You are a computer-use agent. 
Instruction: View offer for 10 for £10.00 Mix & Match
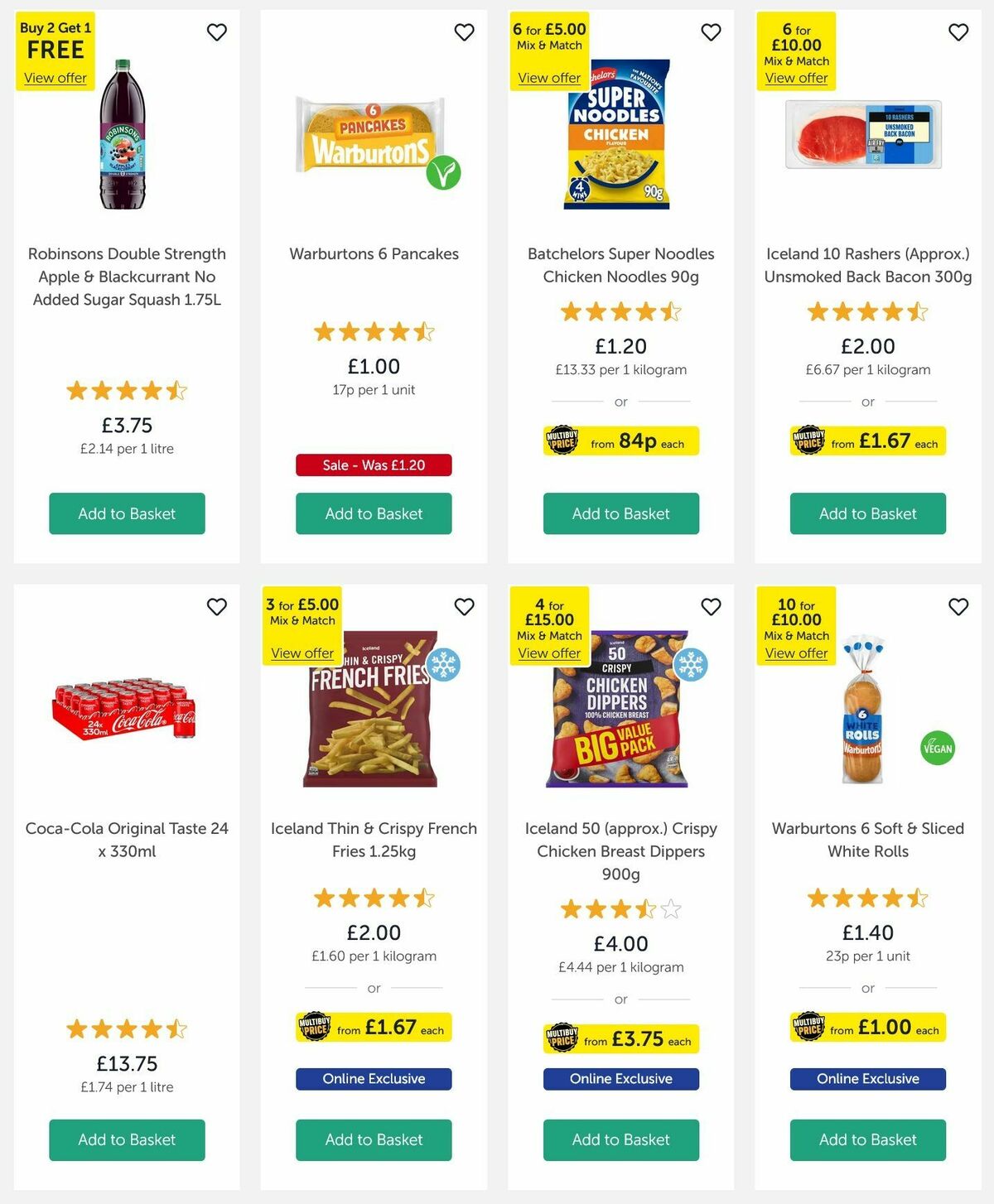tap(795, 653)
